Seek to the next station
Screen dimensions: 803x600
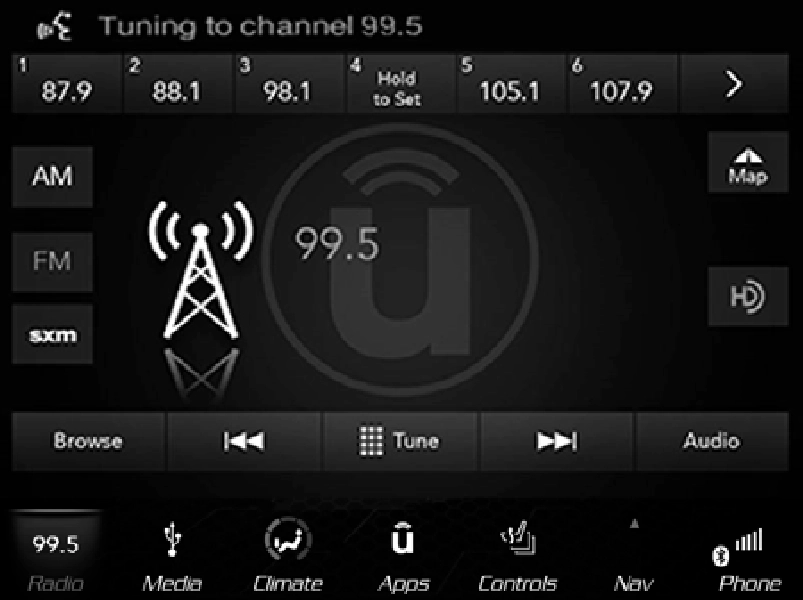pos(557,441)
